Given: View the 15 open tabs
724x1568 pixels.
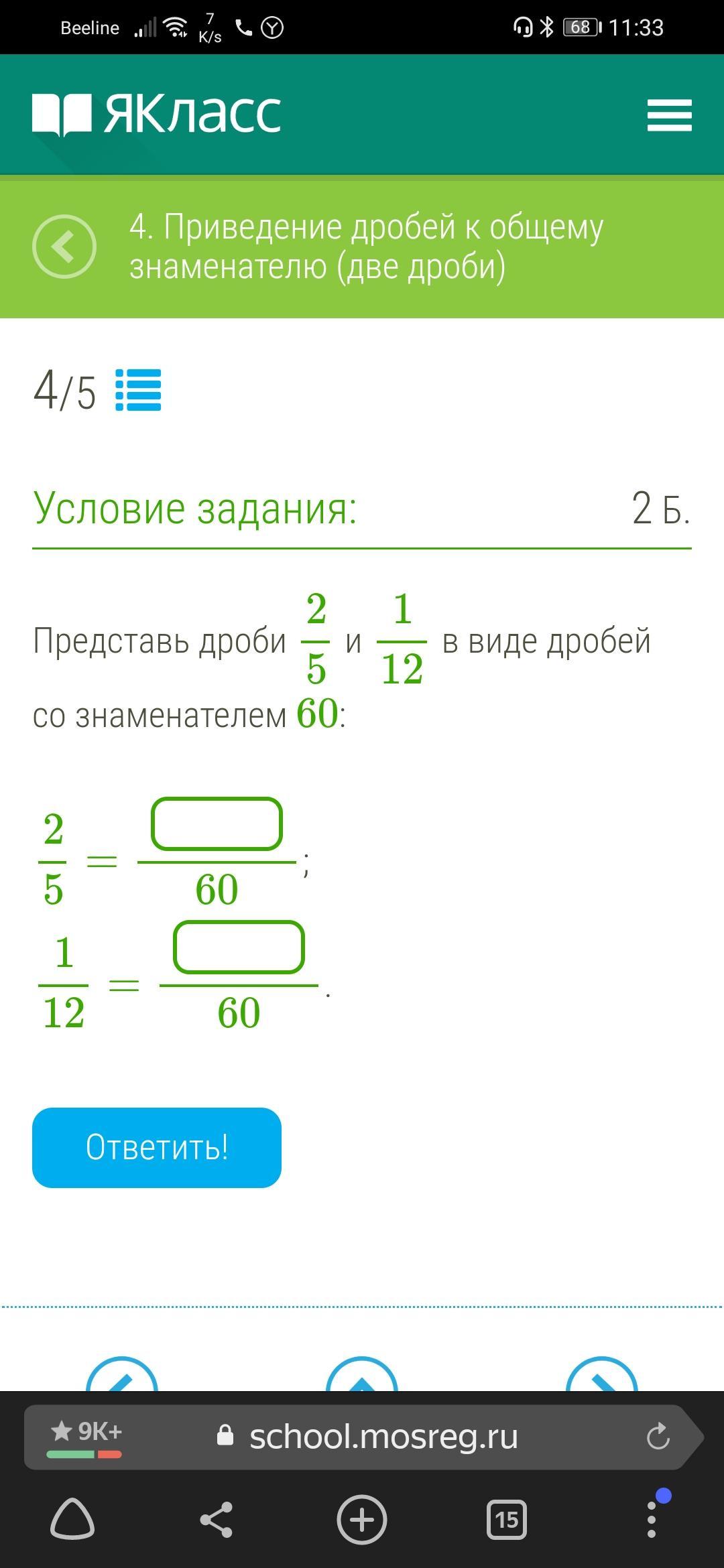Looking at the screenshot, I should 507,1519.
